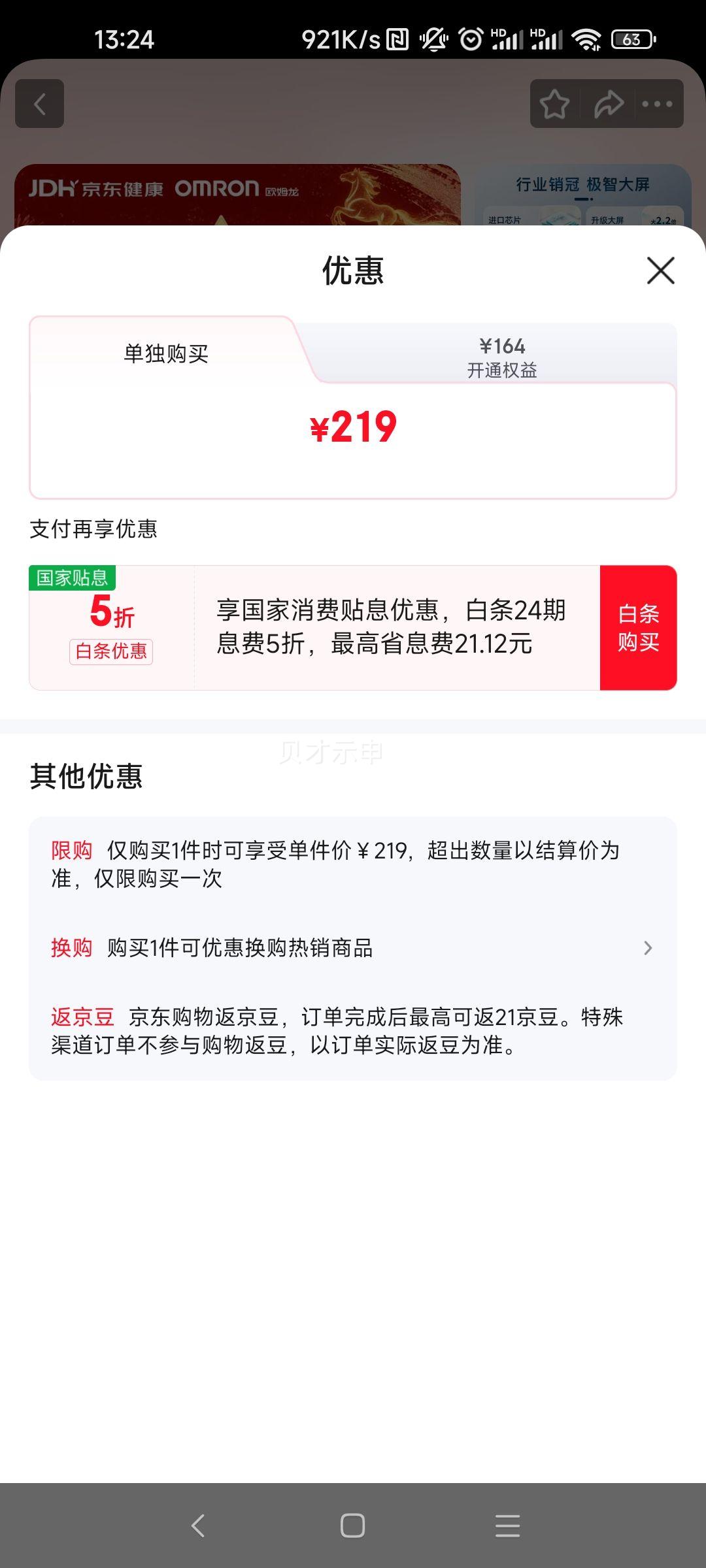706x1568 pixels.
Task: Tap the red 白条优惠 tag
Action: click(110, 651)
